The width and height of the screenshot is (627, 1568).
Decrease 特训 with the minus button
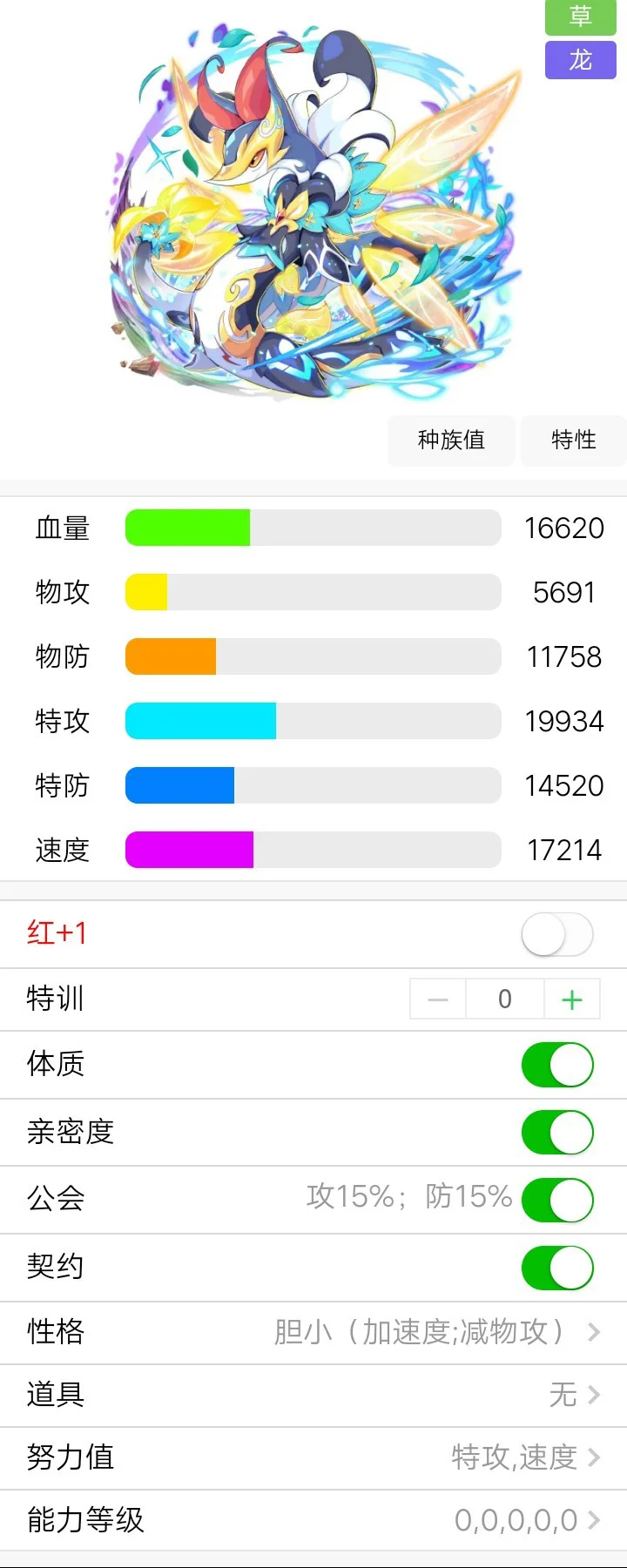click(x=438, y=999)
